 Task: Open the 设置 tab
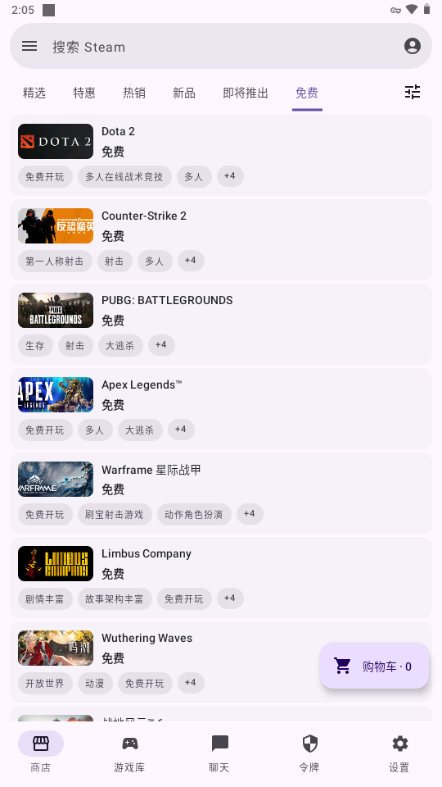coord(399,751)
